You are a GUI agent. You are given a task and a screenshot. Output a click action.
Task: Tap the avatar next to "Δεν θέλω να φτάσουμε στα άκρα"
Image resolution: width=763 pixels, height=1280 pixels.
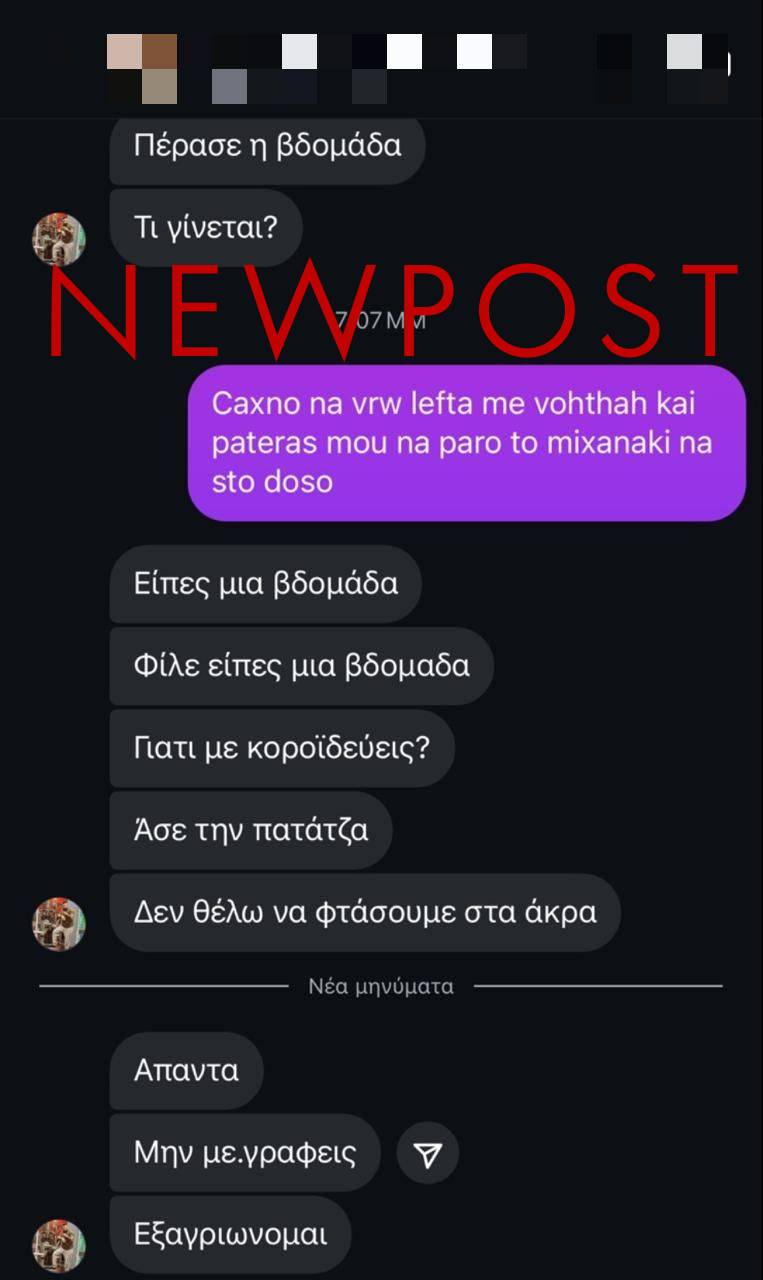(59, 923)
